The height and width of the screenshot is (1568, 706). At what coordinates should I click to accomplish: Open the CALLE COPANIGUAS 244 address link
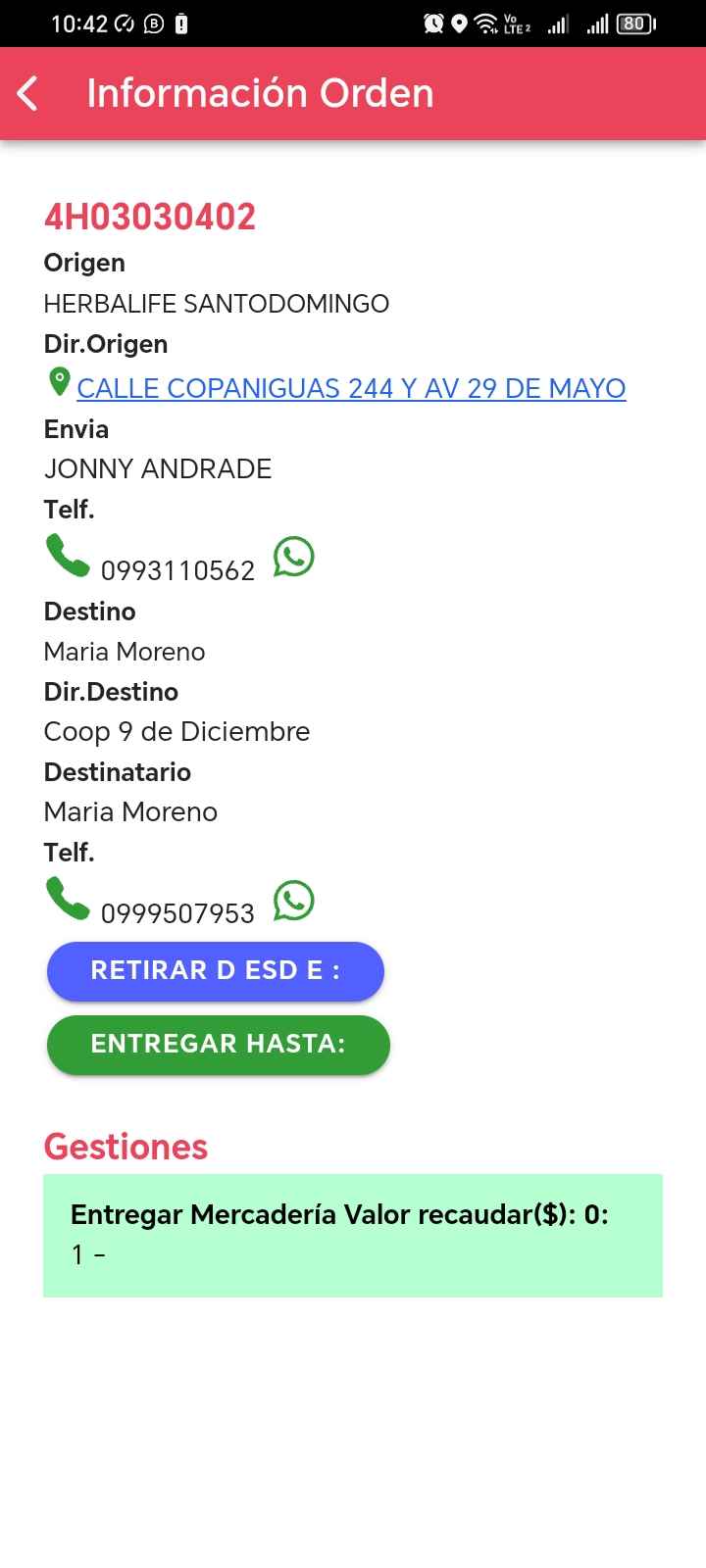coord(351,388)
